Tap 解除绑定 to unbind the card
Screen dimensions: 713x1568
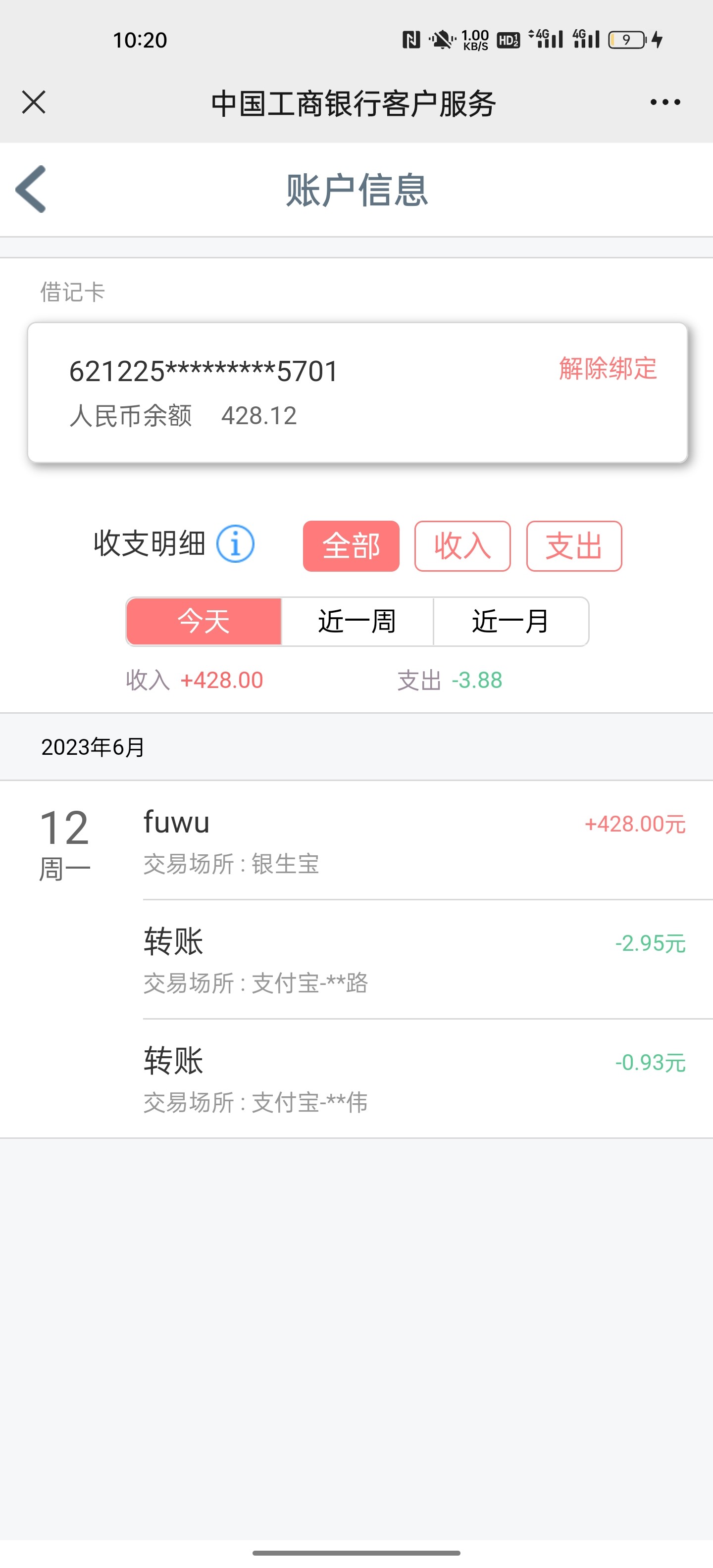click(608, 368)
